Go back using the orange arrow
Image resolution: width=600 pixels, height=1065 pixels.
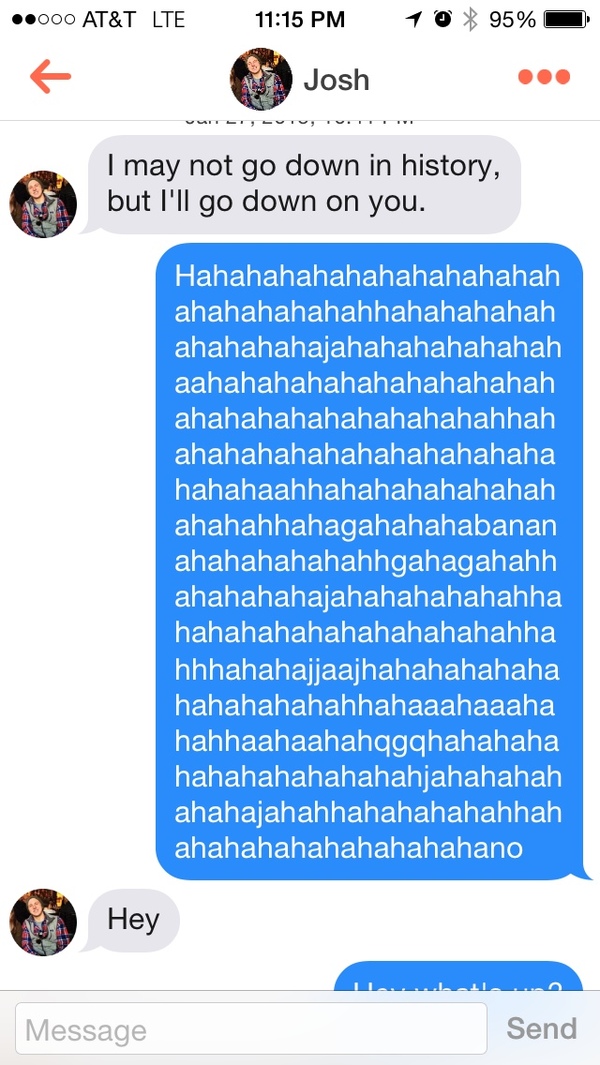tap(50, 77)
